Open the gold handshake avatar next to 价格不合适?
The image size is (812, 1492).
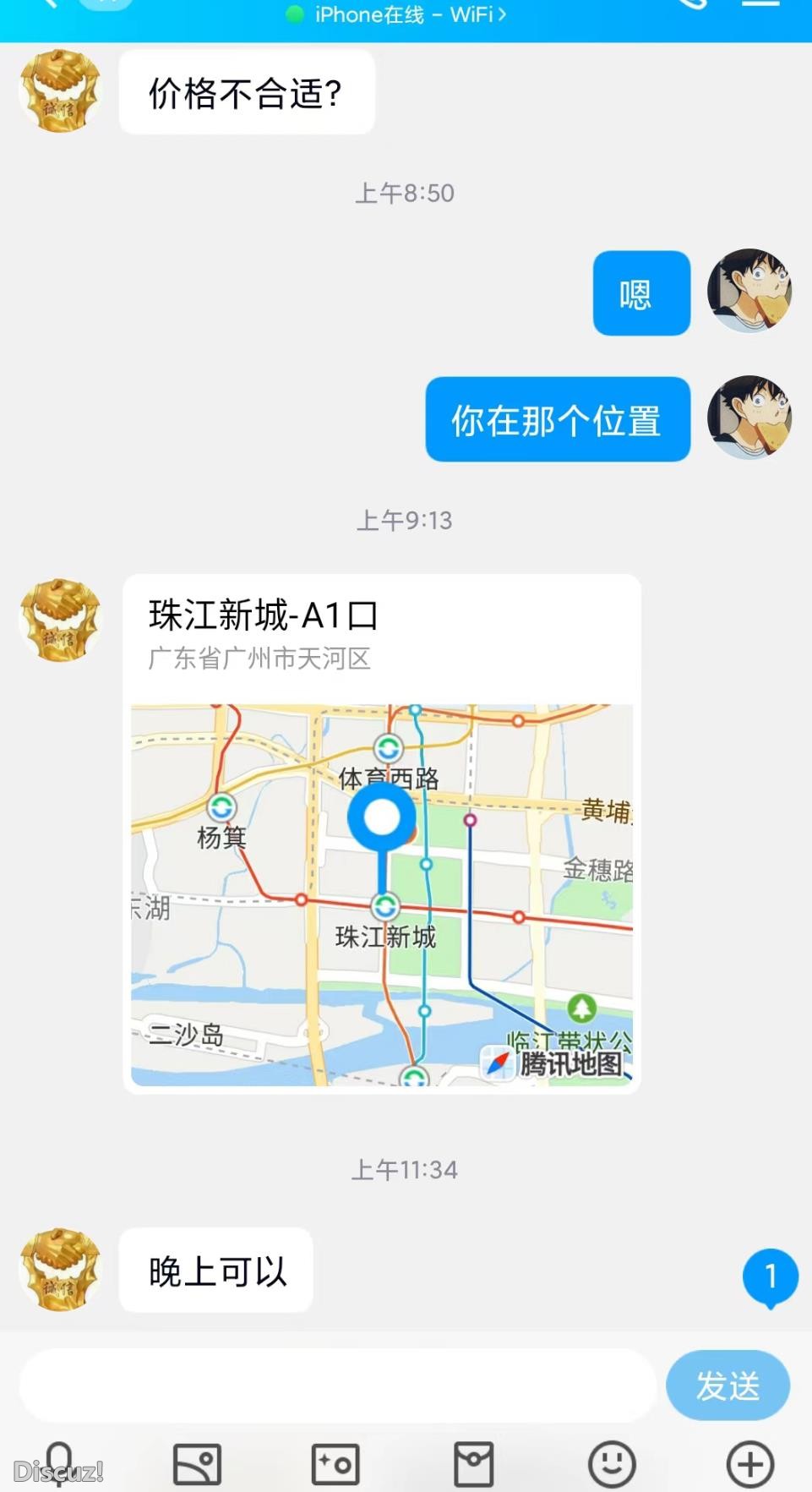[60, 91]
